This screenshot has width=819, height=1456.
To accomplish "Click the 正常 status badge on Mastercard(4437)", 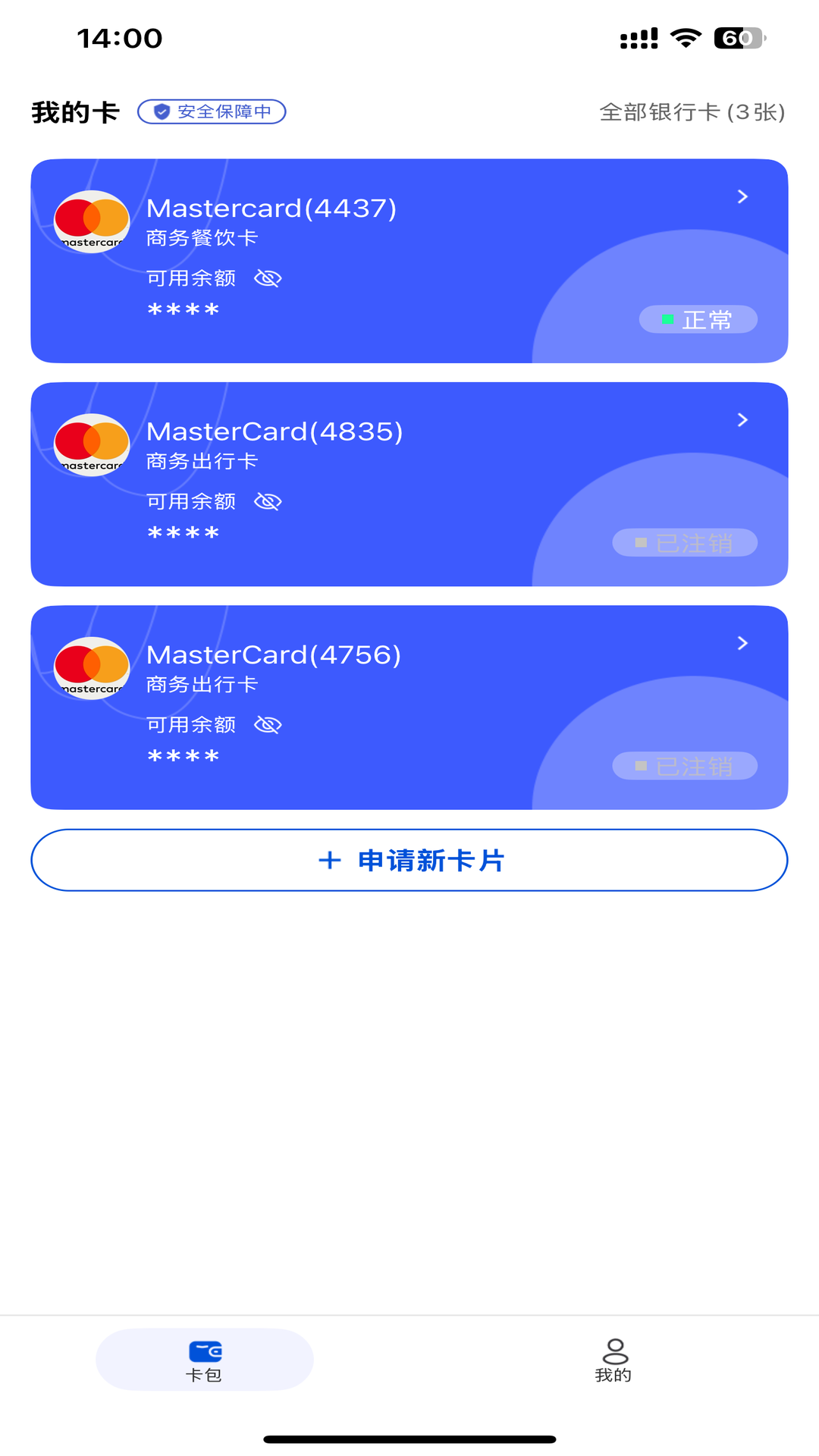I will click(x=698, y=319).
